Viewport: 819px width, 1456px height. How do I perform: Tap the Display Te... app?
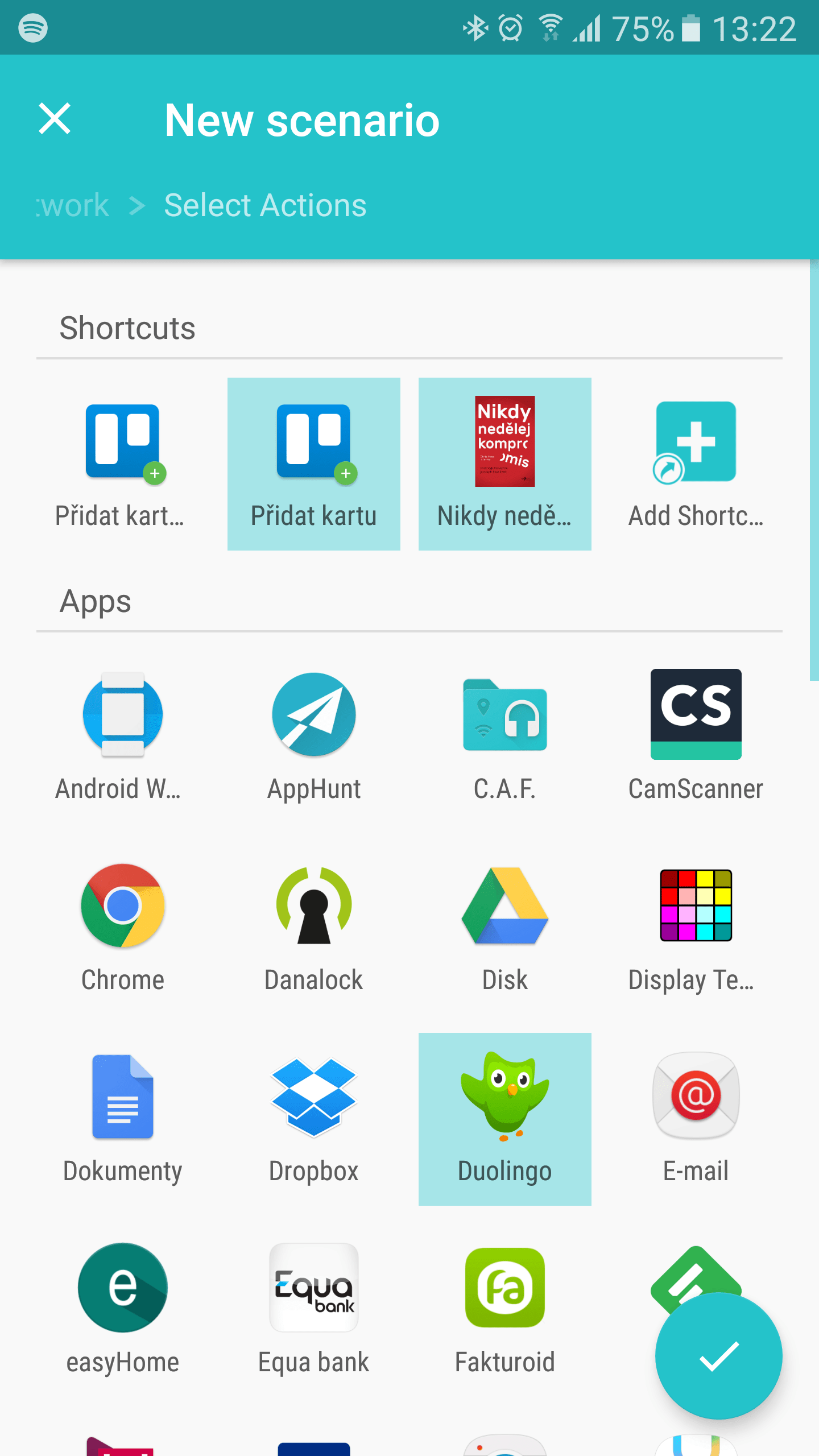(696, 928)
